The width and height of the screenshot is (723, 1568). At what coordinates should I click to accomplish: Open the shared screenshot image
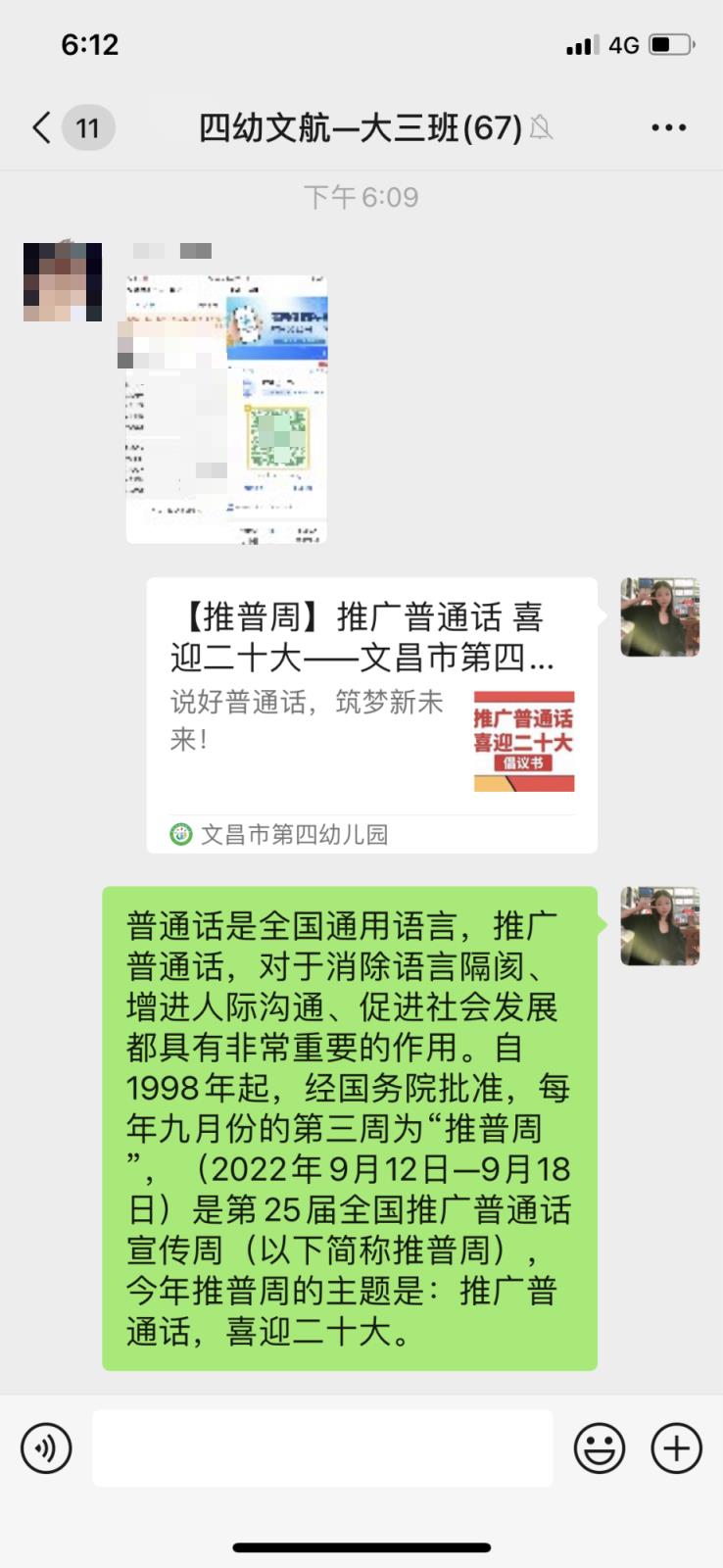point(226,410)
